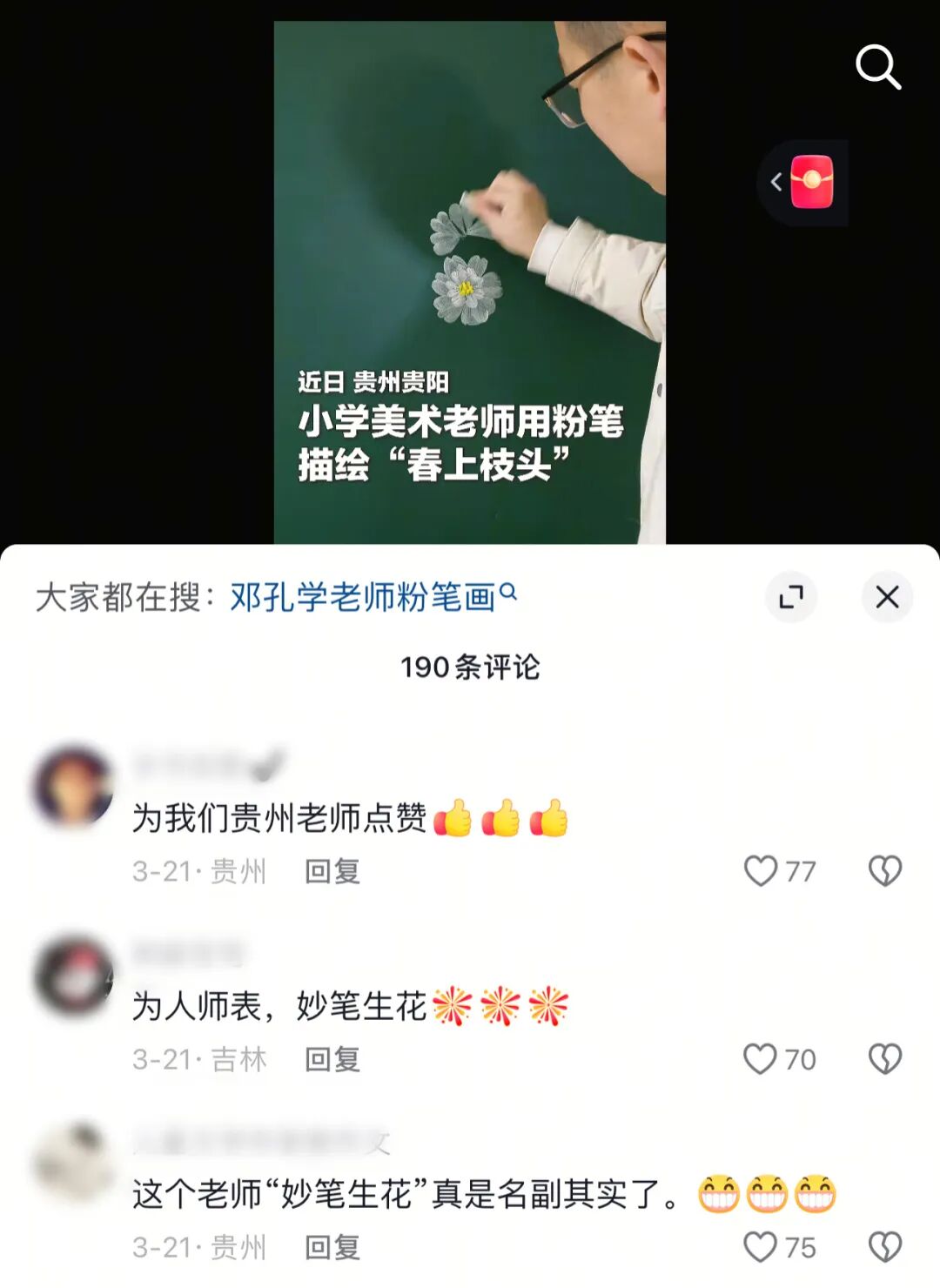Dislike the comment with 75 likes
The height and width of the screenshot is (1288, 940).
[x=885, y=1246]
